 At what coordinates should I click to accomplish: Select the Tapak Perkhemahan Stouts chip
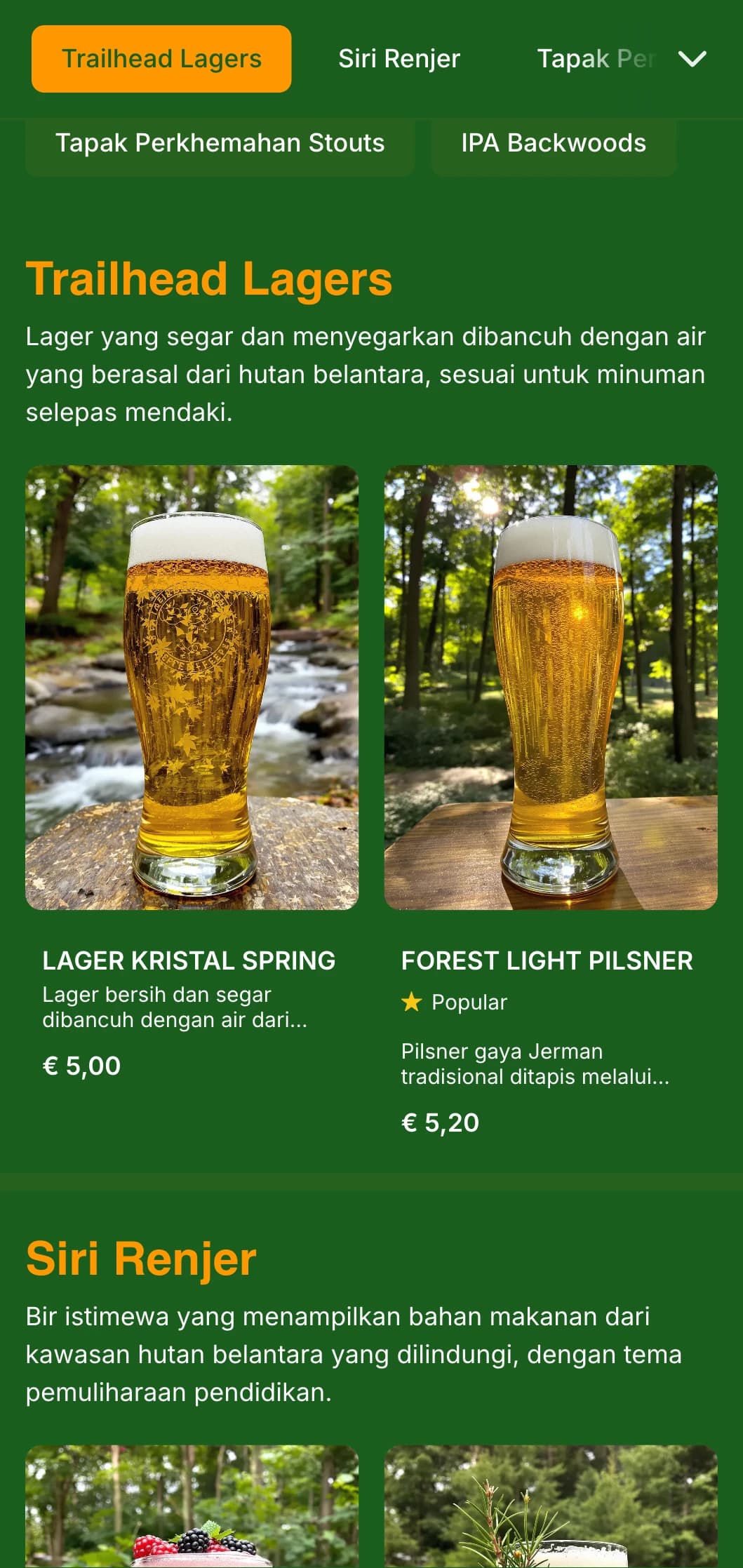(220, 144)
